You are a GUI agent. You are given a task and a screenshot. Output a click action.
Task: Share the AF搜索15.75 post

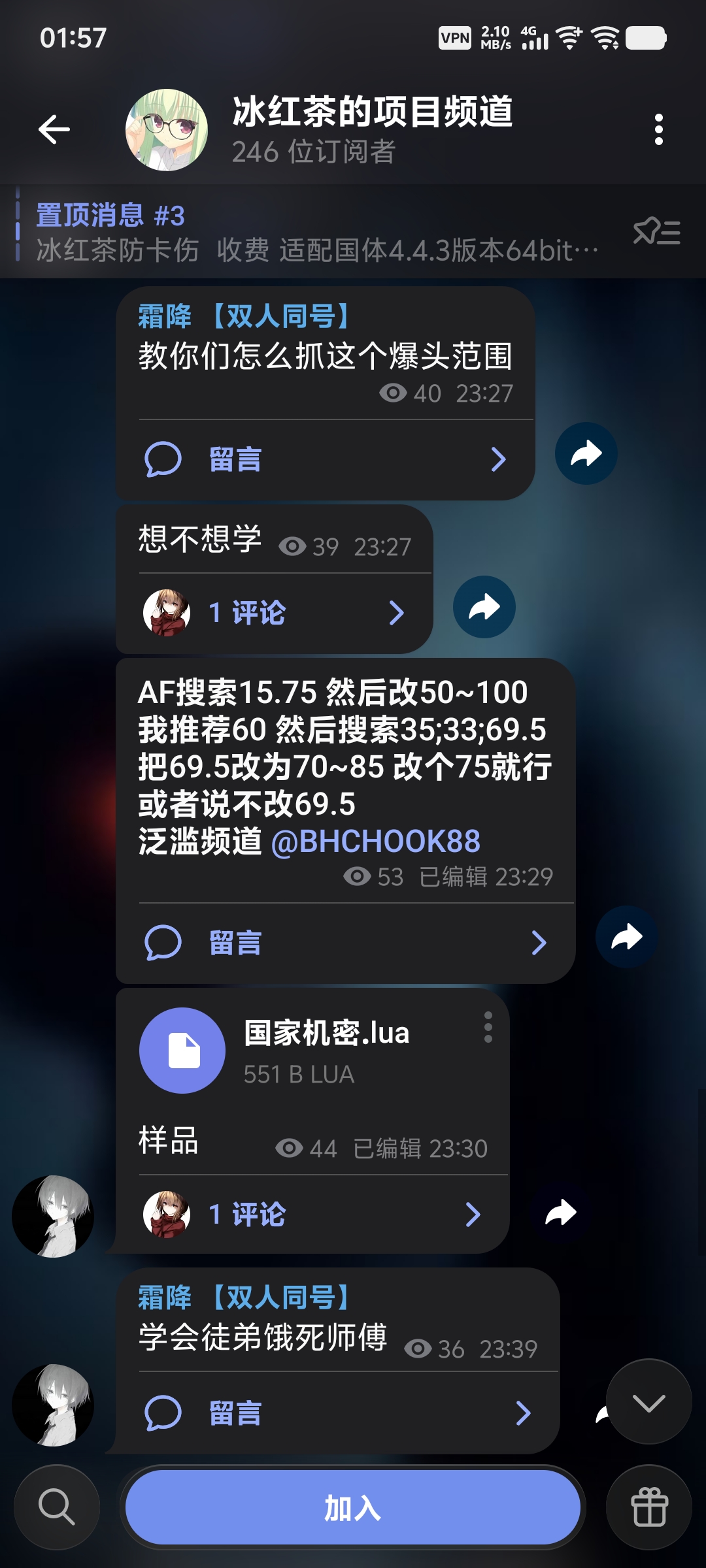pos(626,937)
